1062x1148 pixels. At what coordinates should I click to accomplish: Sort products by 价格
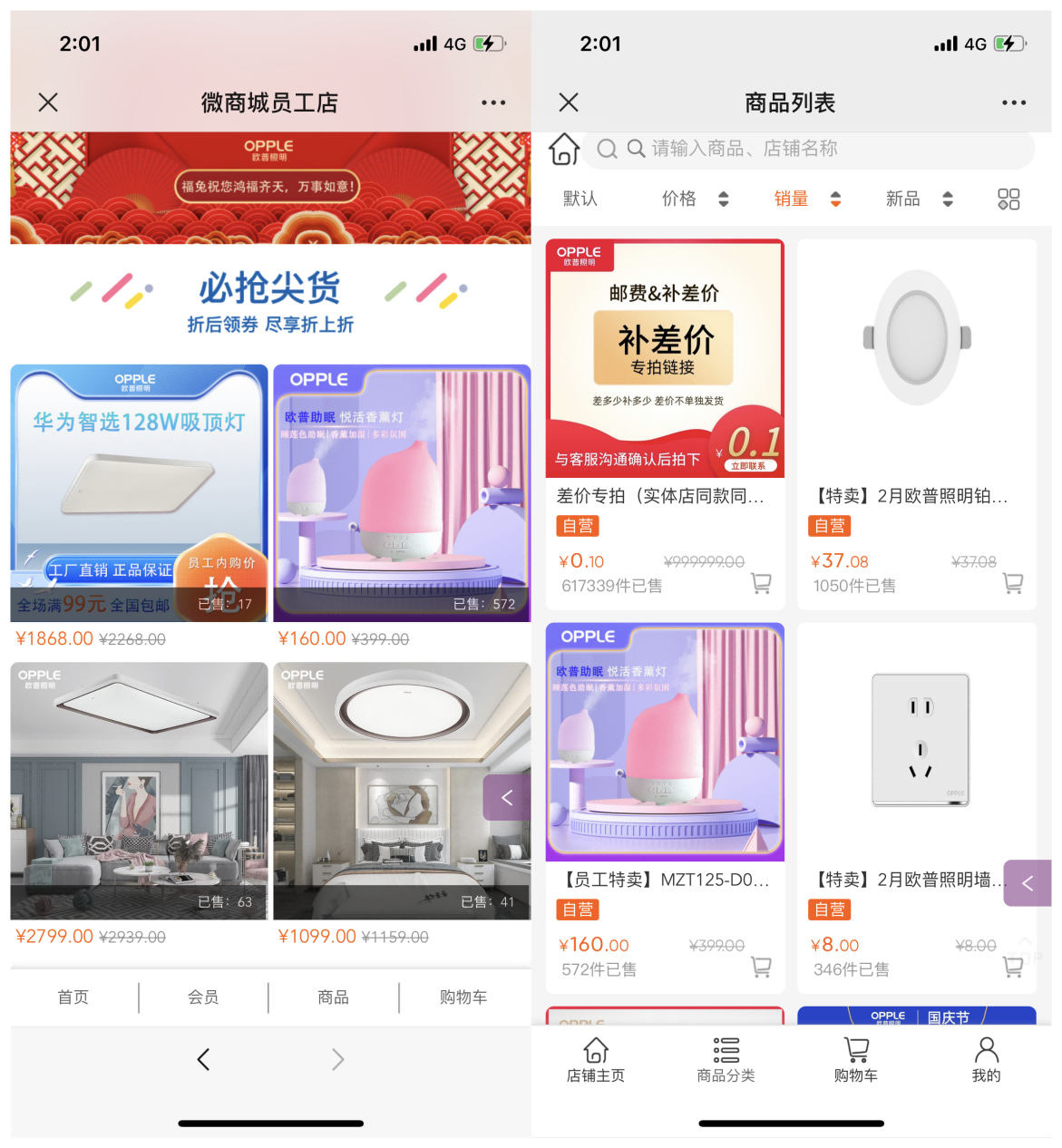coord(695,199)
